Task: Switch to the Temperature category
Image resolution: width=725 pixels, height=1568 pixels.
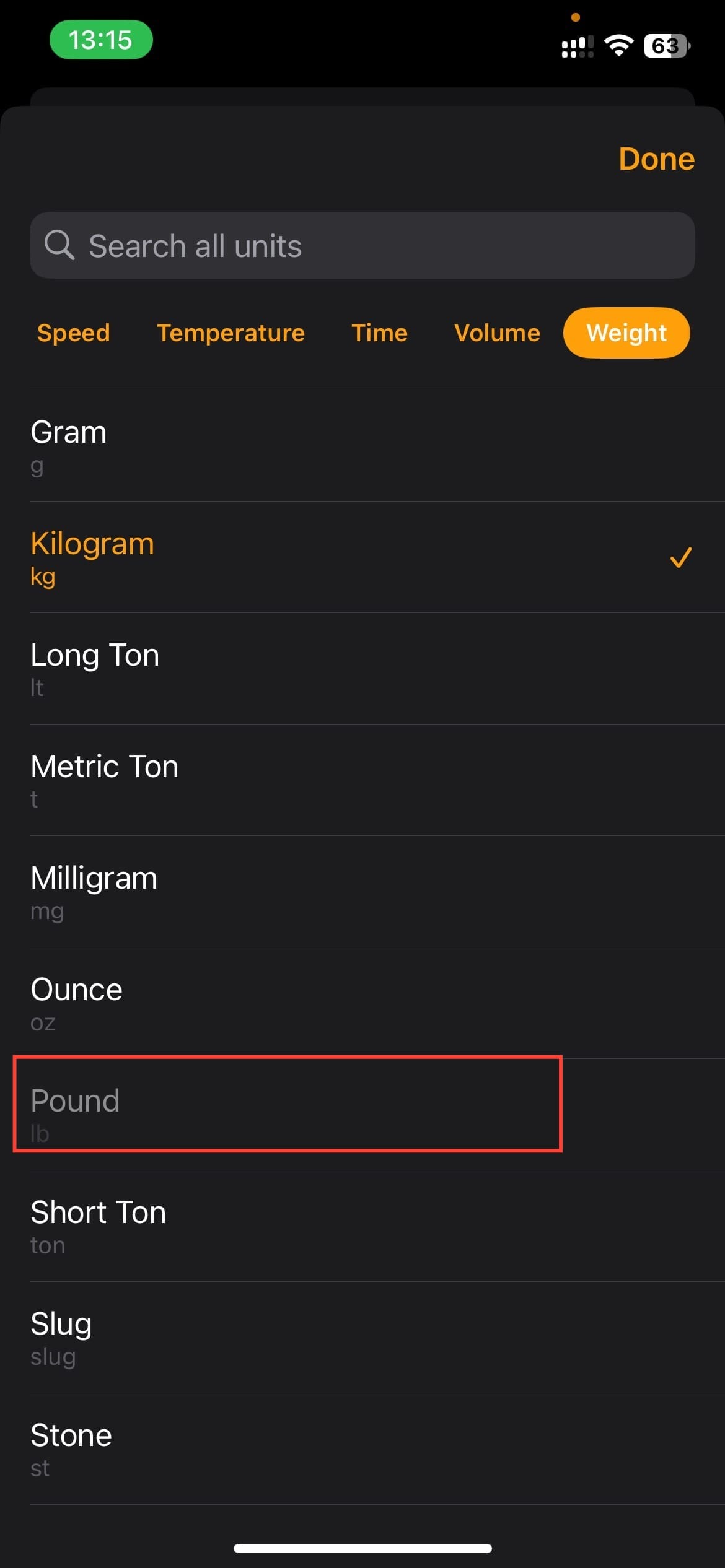Action: (231, 333)
